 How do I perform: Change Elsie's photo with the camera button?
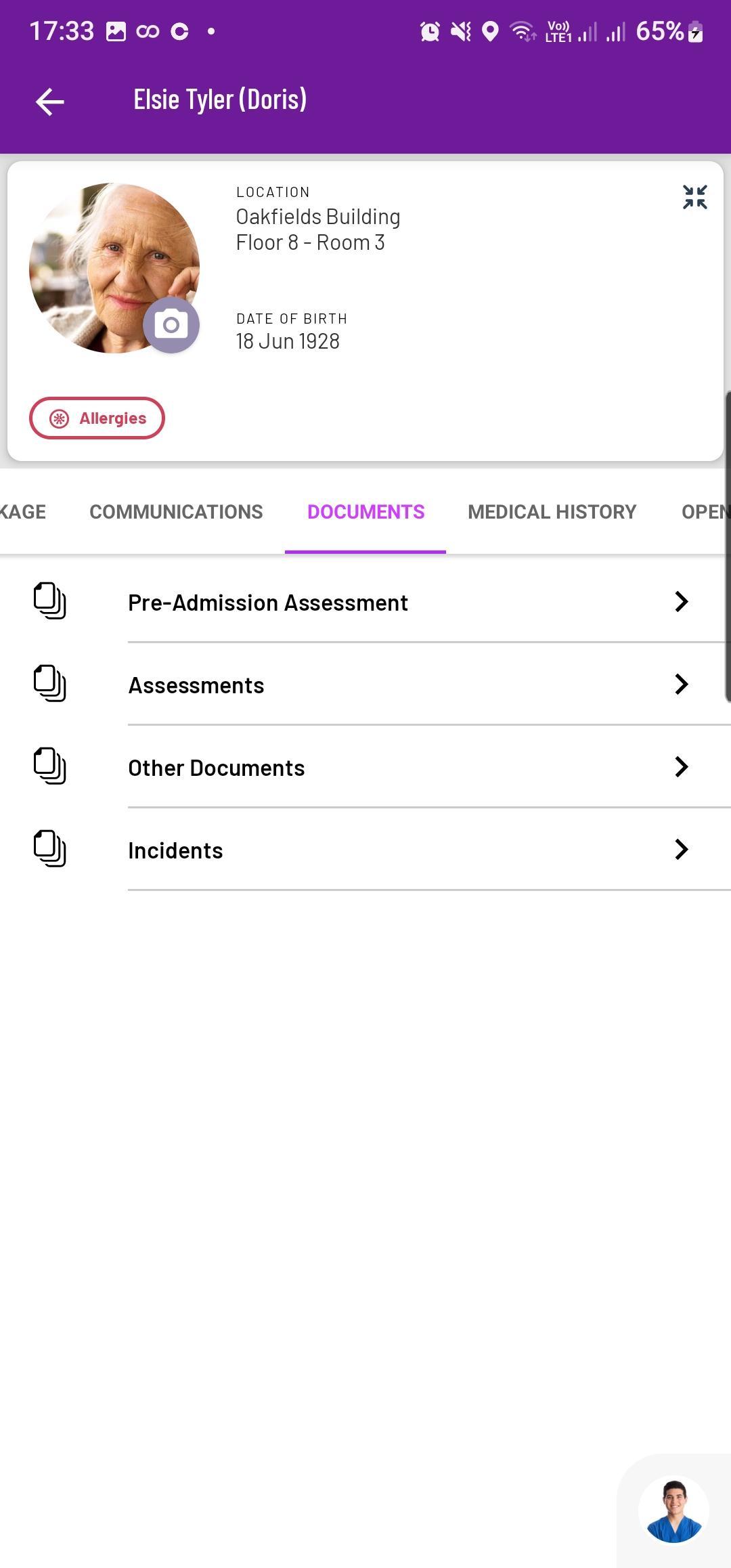point(171,325)
